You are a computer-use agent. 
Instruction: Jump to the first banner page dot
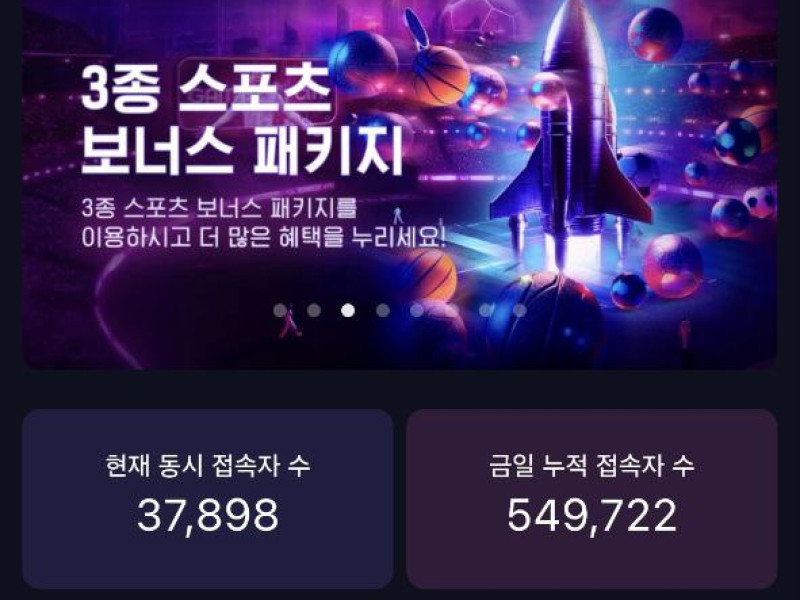coord(280,310)
